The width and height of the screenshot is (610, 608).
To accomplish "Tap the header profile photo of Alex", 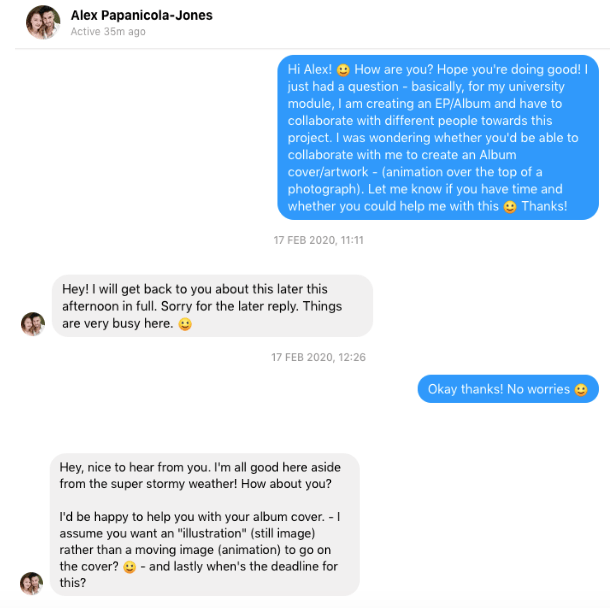I will (43, 22).
